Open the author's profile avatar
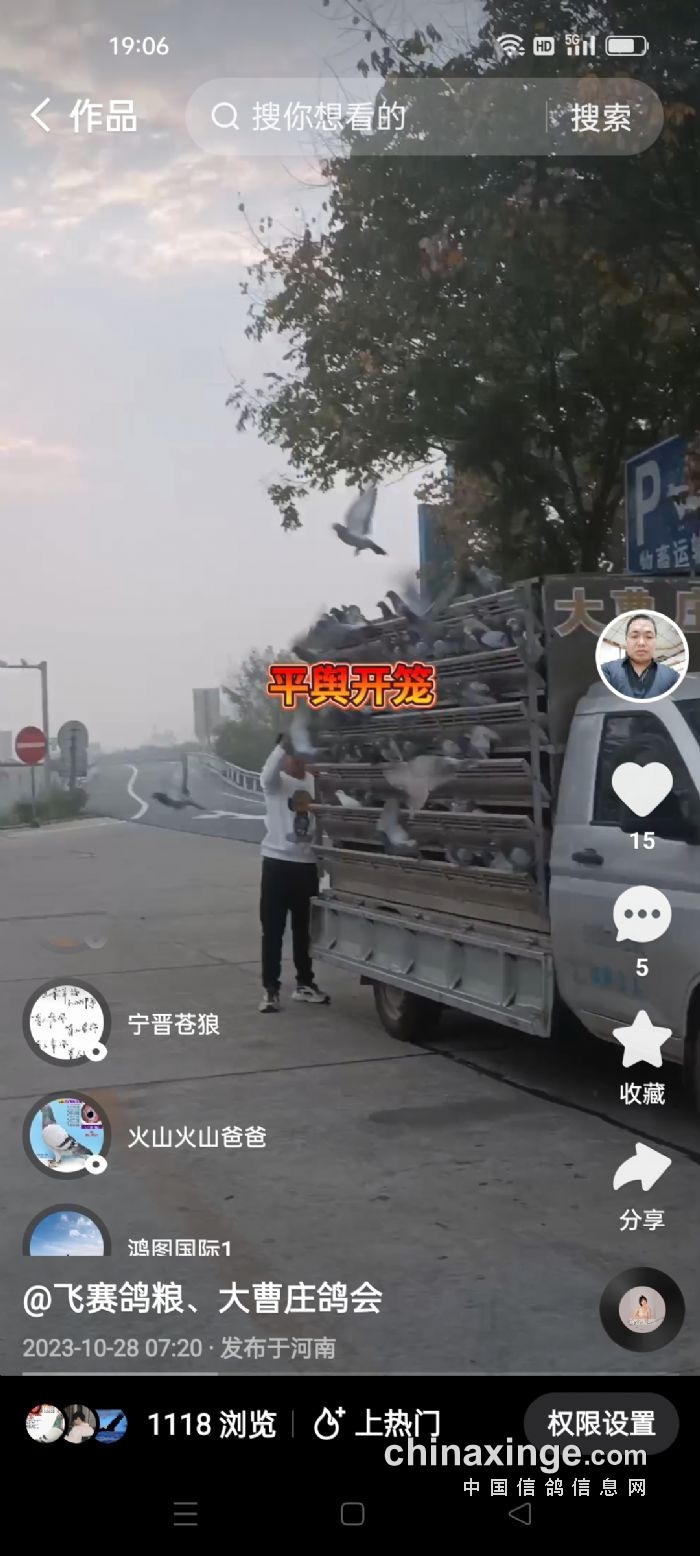The width and height of the screenshot is (700, 1556). click(x=641, y=656)
